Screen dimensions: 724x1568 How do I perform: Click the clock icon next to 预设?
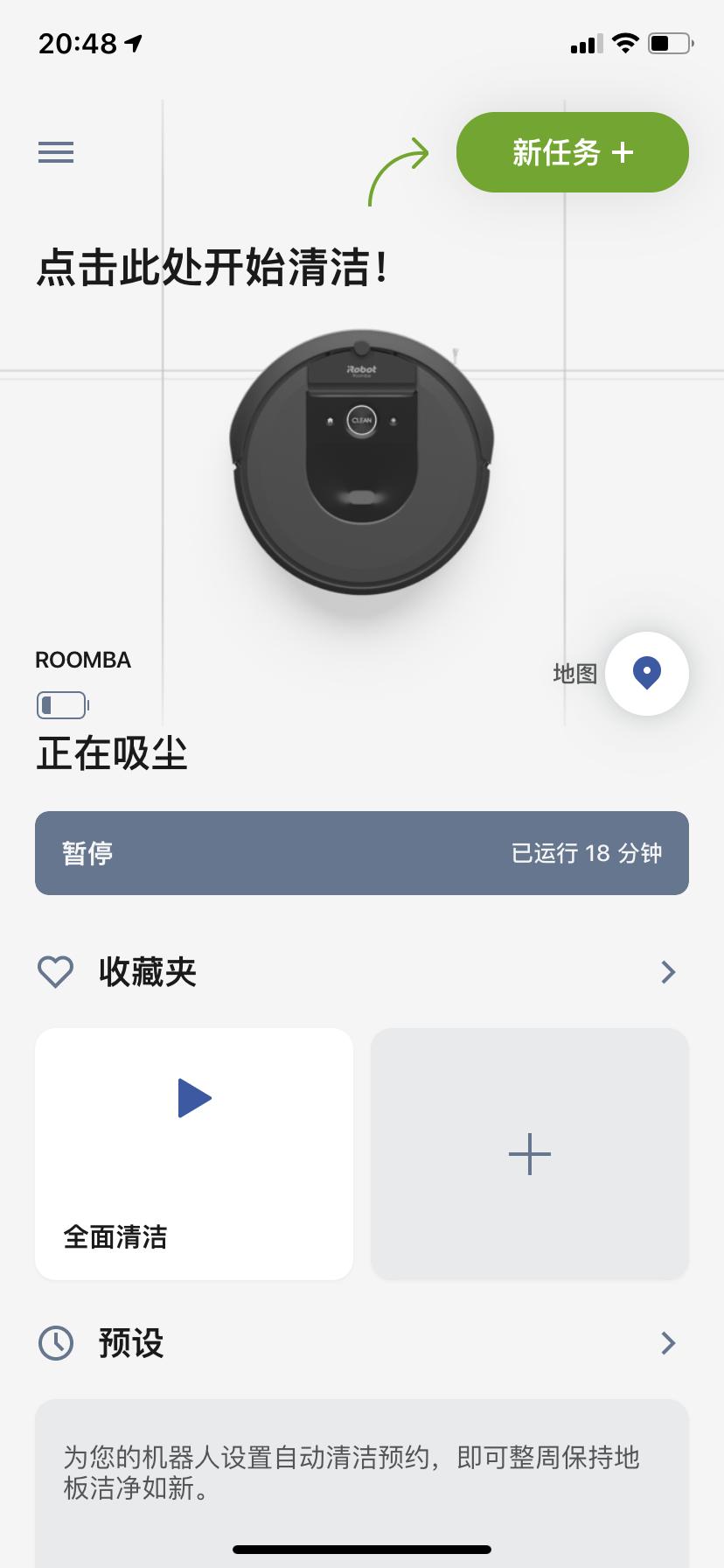[54, 1343]
